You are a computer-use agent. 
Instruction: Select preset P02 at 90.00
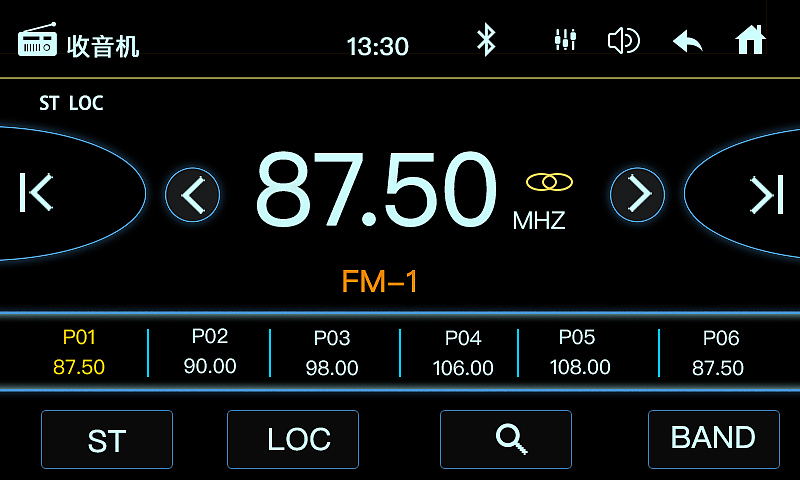coord(210,352)
